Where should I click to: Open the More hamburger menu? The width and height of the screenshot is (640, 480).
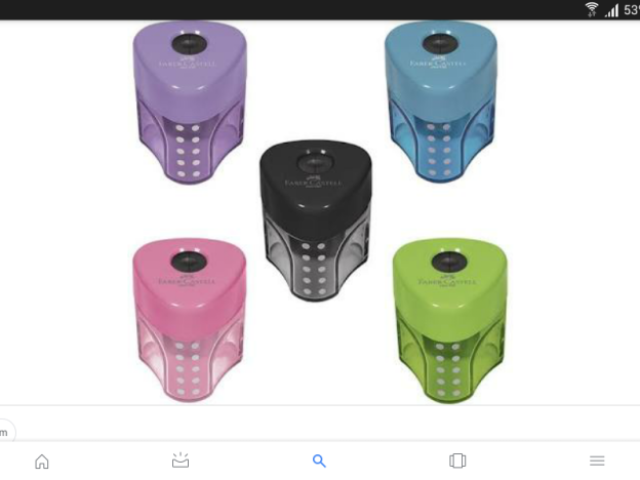[597, 461]
